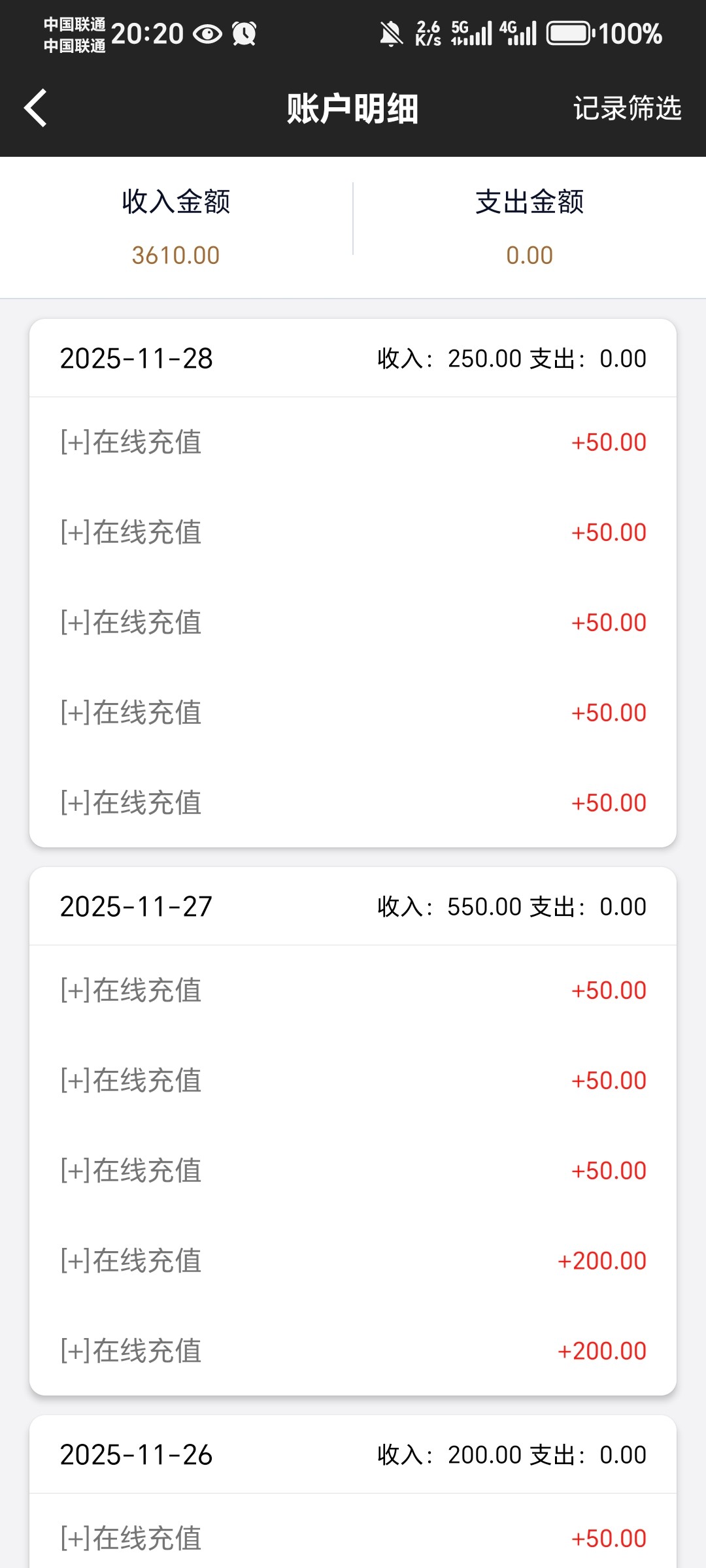Tap the back arrow to exit account details
The height and width of the screenshot is (1568, 706).
tap(36, 108)
